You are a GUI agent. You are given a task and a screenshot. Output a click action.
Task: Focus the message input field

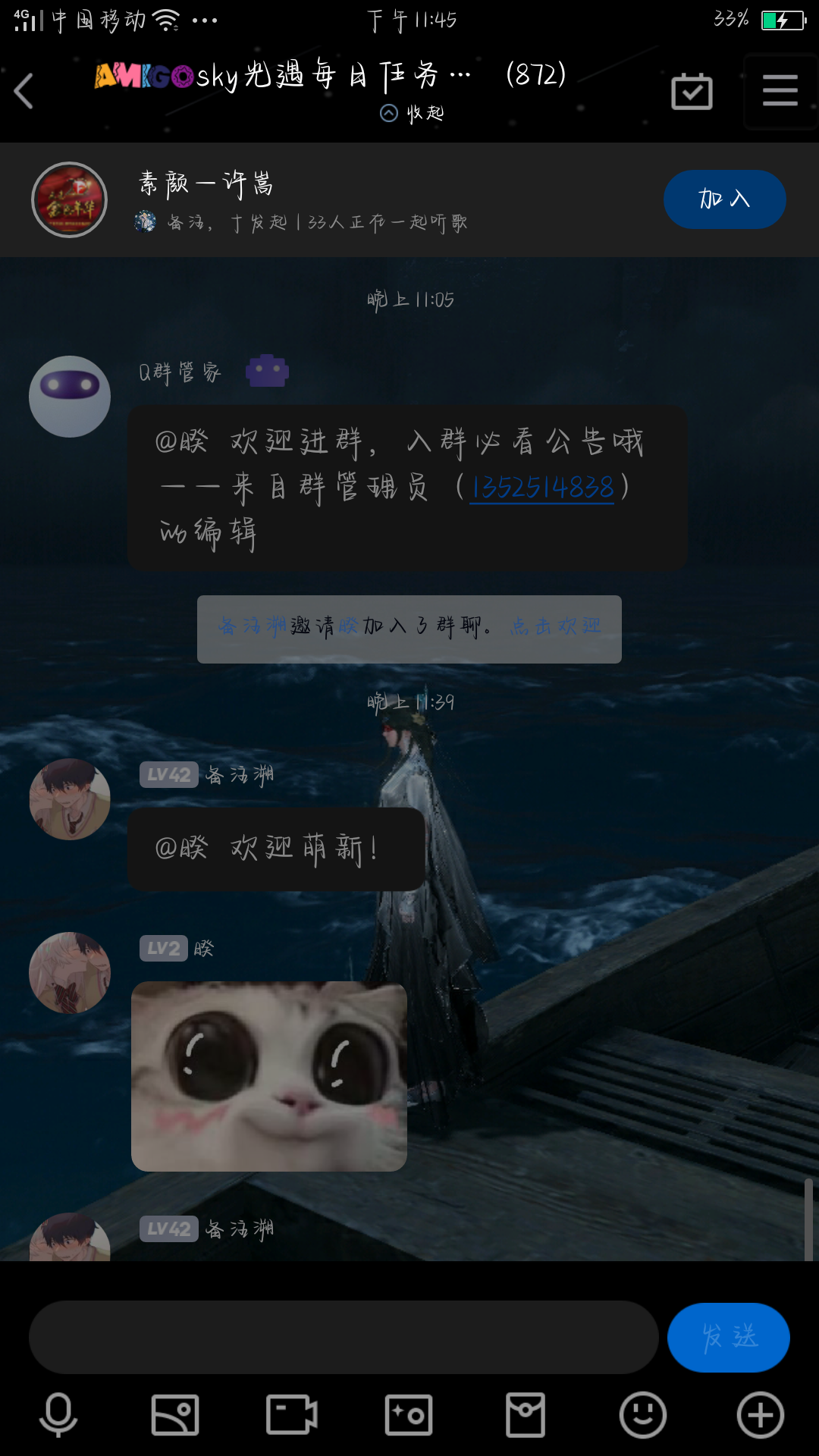(343, 1337)
